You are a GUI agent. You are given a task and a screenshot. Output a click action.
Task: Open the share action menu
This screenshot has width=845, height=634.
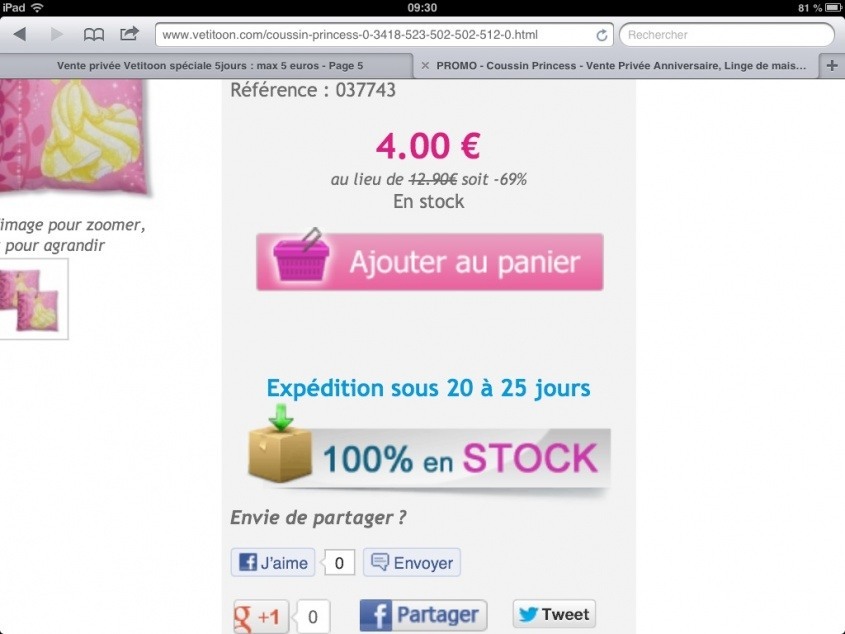coord(129,35)
